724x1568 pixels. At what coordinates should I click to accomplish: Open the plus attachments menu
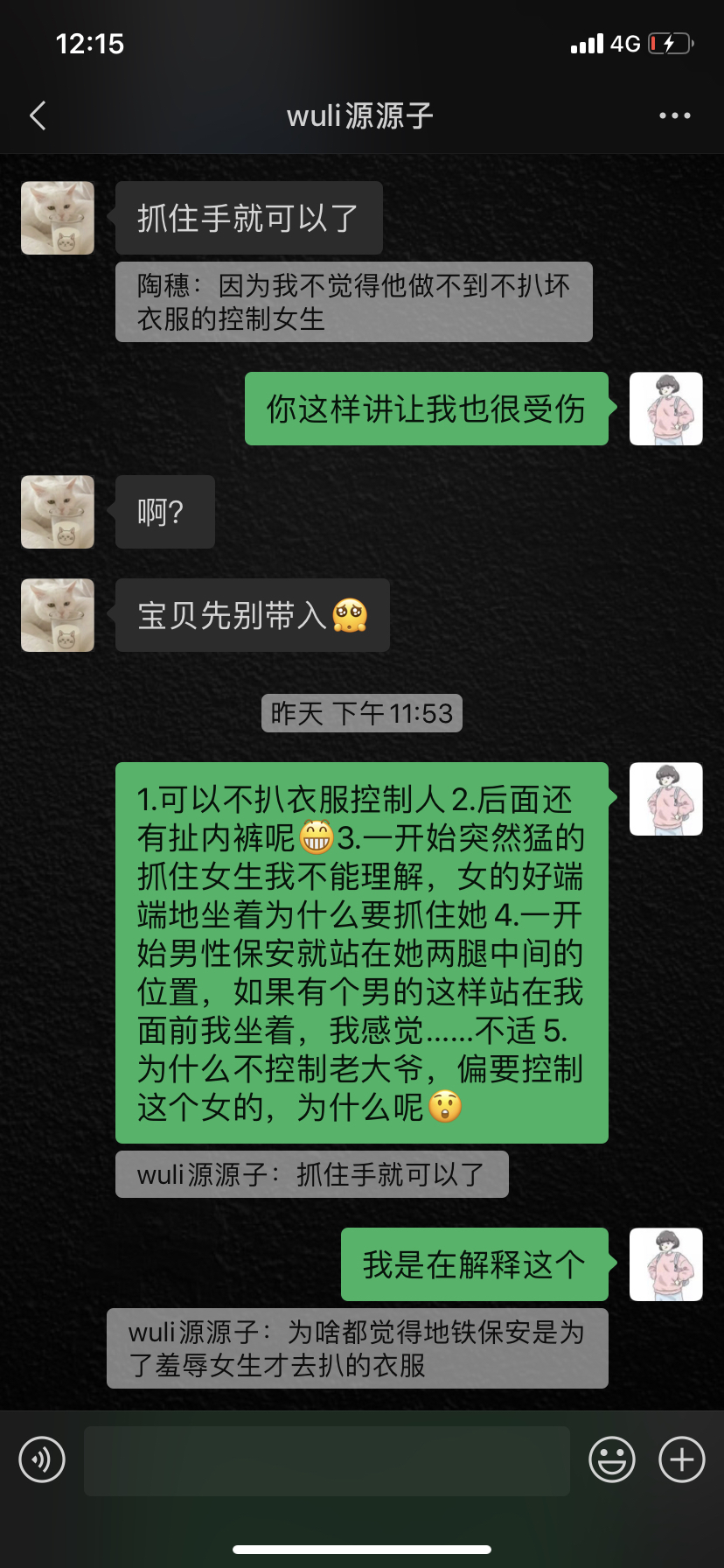[x=681, y=1459]
